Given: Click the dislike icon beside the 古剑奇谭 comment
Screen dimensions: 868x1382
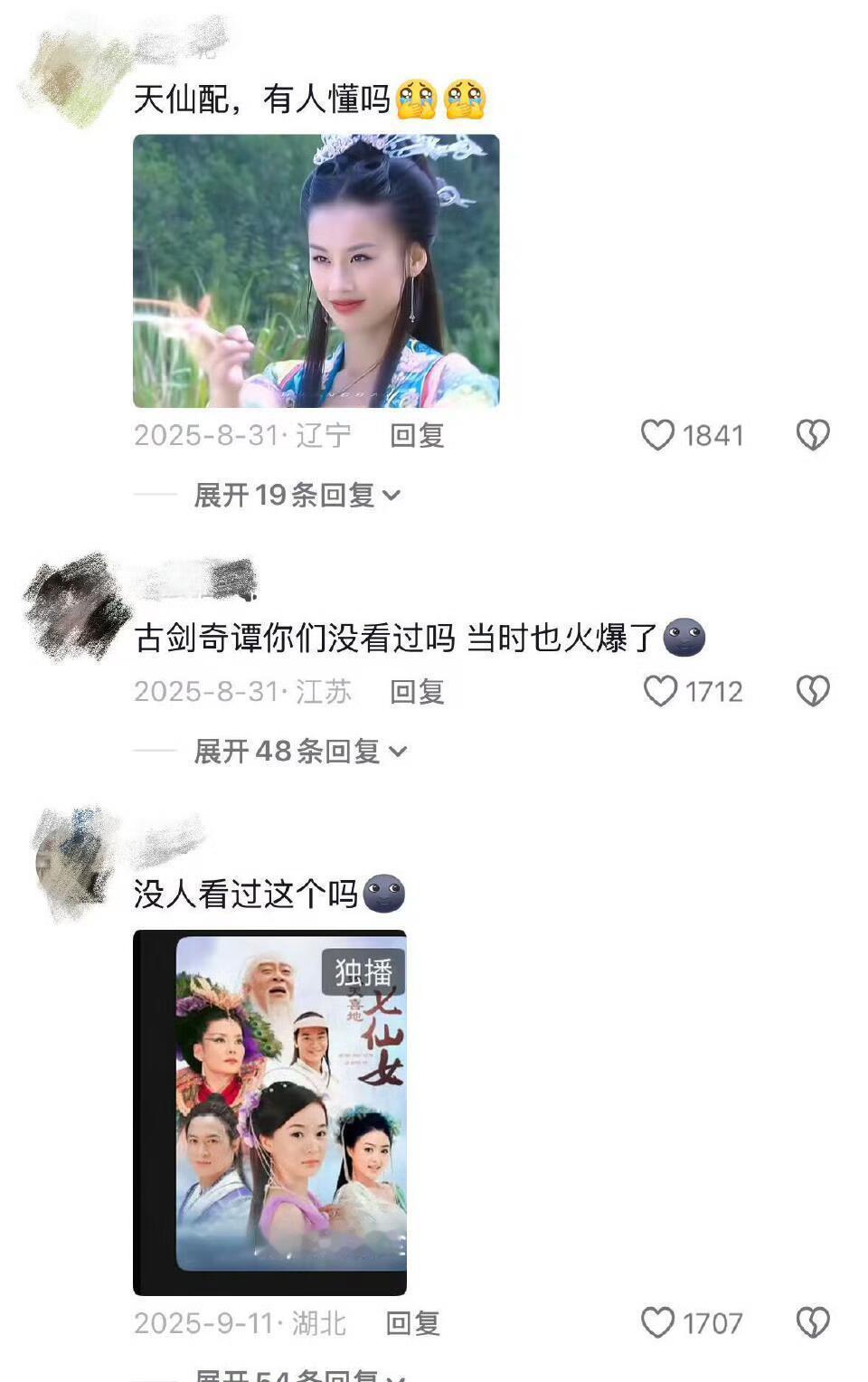Looking at the screenshot, I should 813,692.
